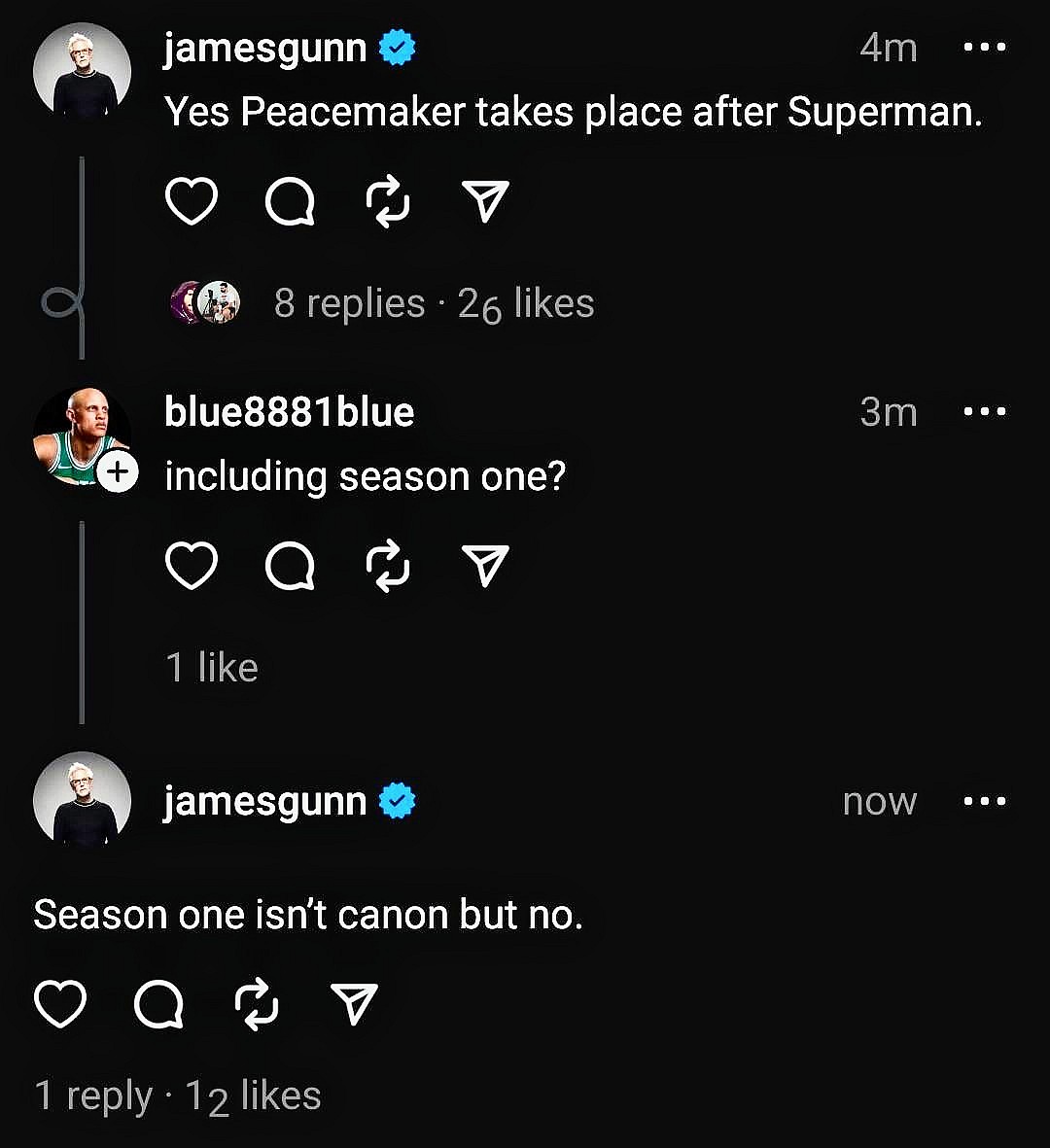The width and height of the screenshot is (1050, 1148).
Task: Repost jamesgunn's 'Season one' reply
Action: pos(258,1004)
